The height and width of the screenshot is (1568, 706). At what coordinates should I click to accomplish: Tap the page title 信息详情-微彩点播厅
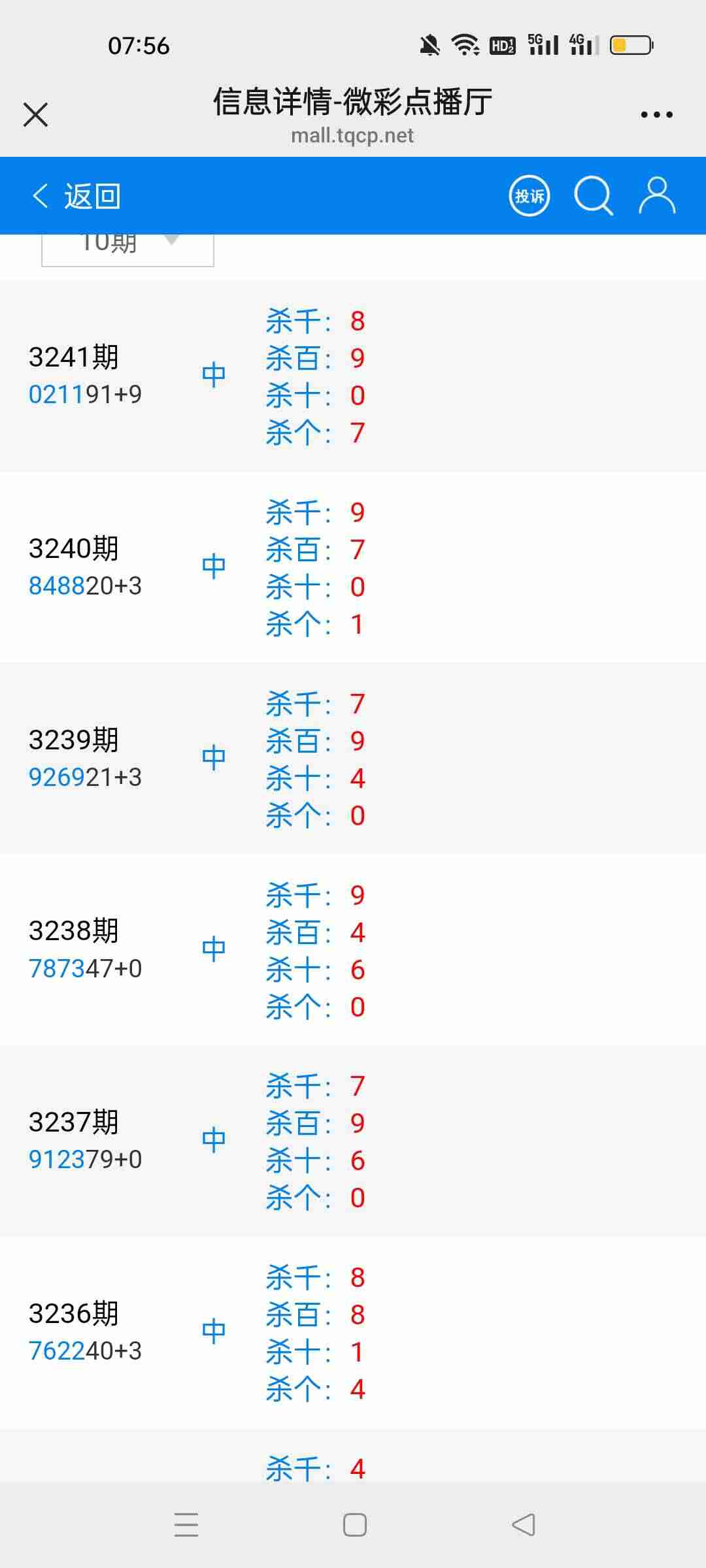[353, 103]
